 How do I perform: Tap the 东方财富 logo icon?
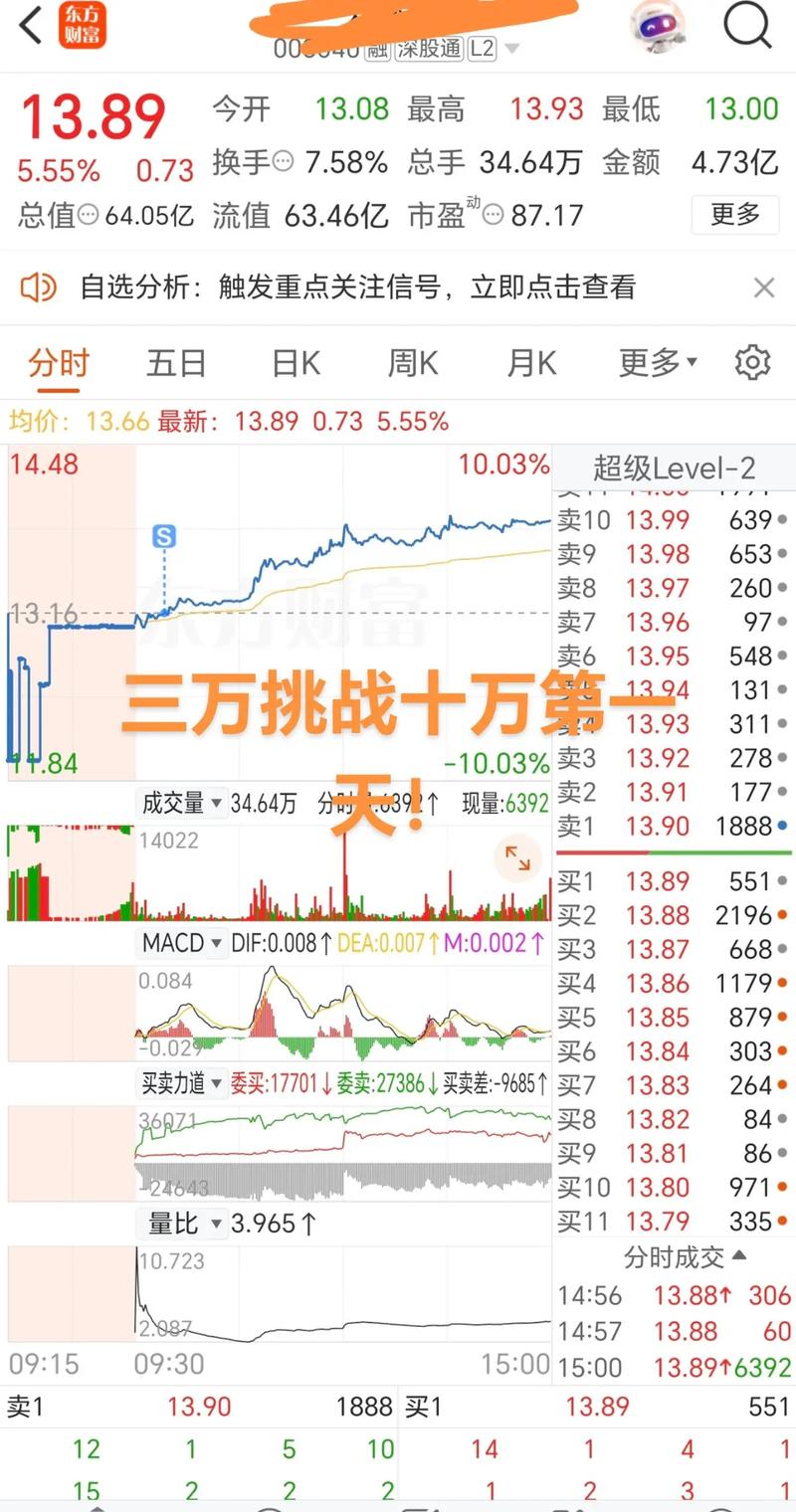pos(84,25)
